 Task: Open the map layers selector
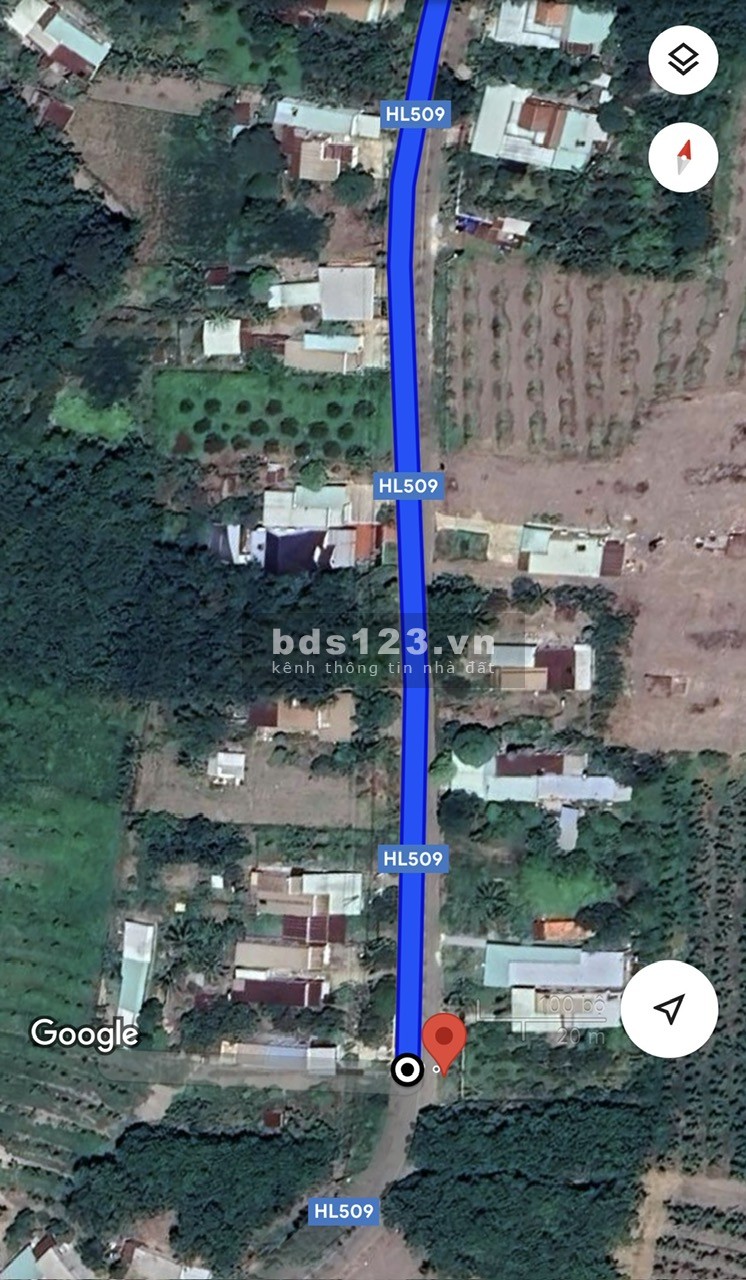pos(683,60)
